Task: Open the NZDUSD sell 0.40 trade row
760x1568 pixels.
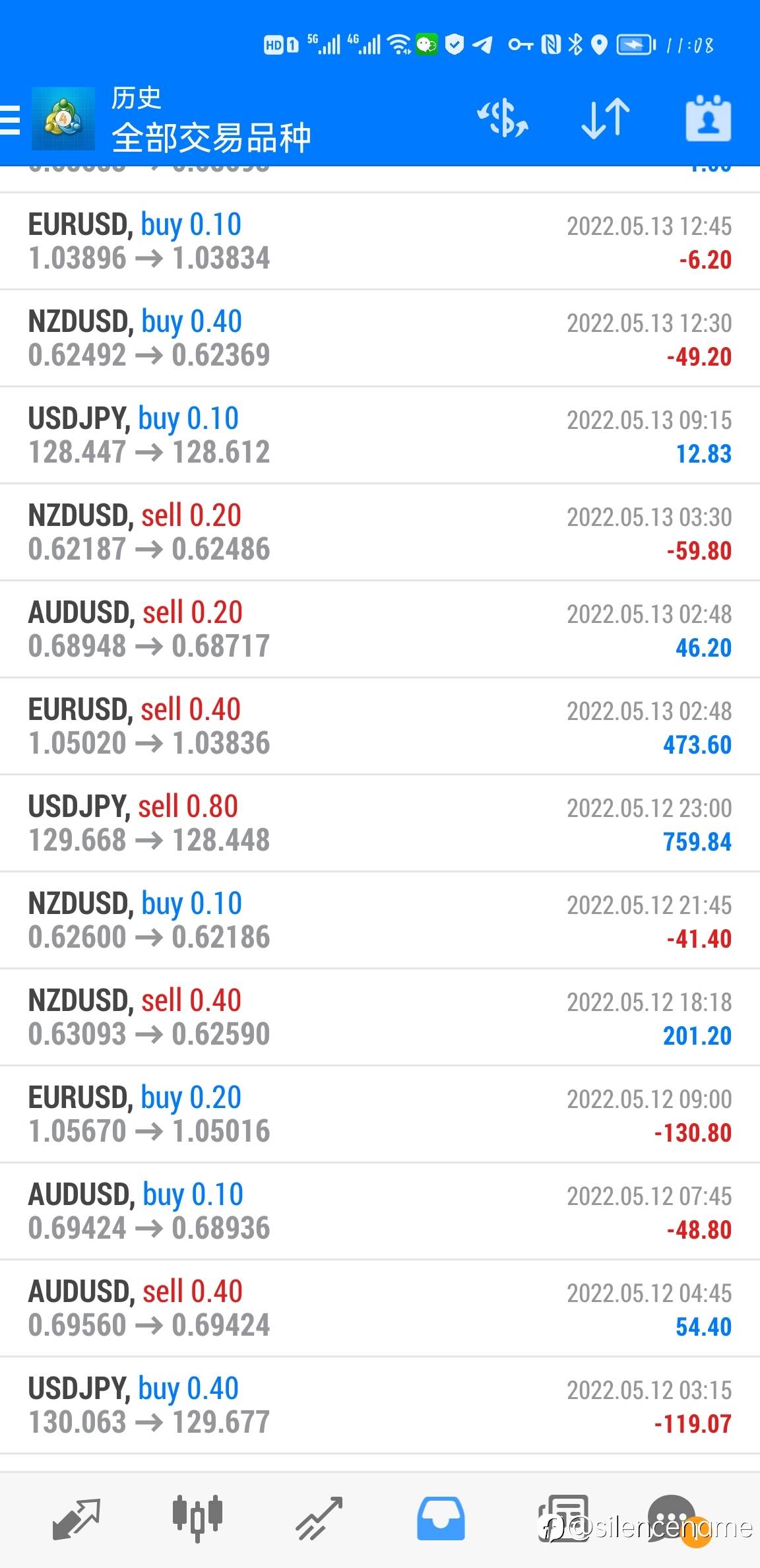Action: 380,1018
